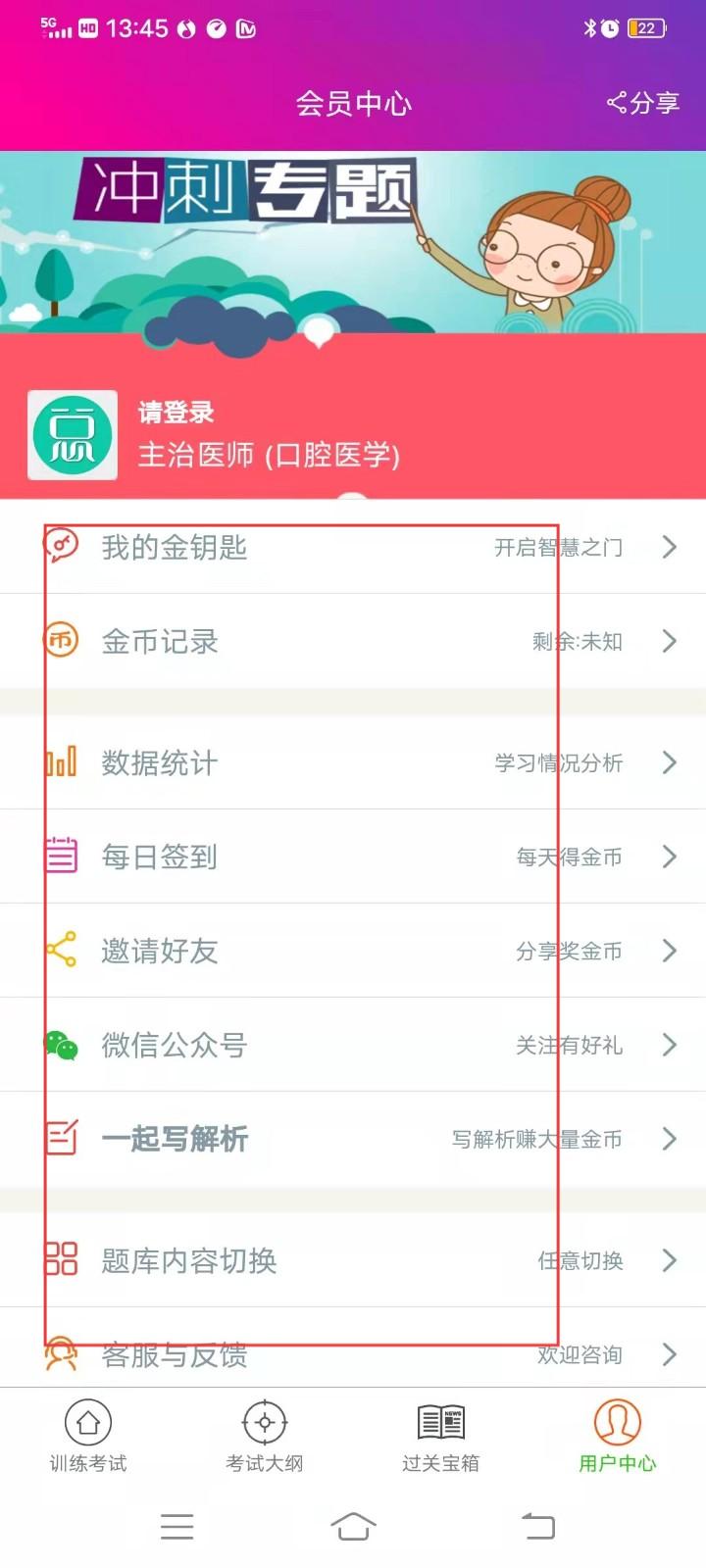Open 一起写解析 row
The image size is (706, 1568).
pos(353,1139)
